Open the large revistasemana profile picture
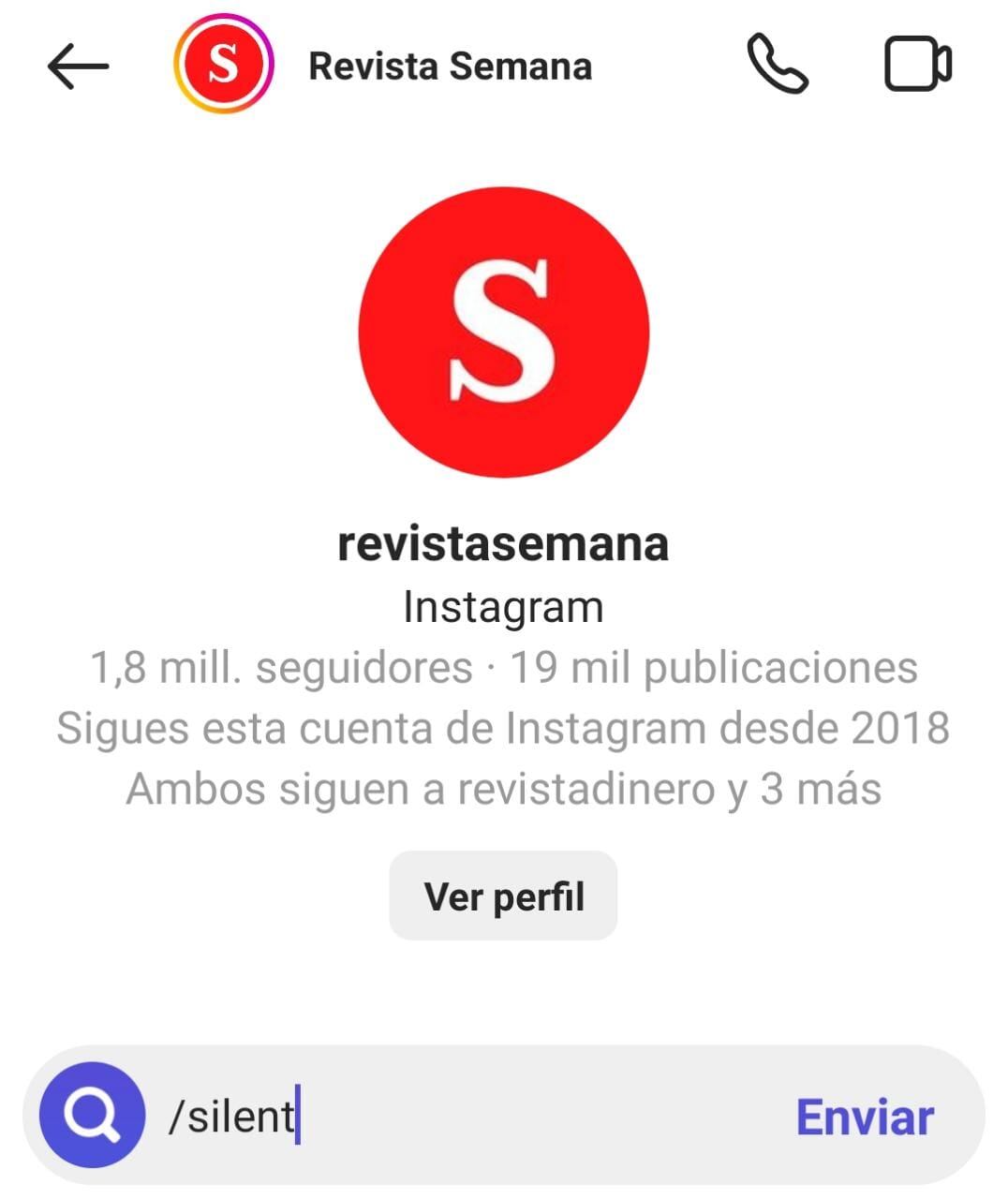 (x=504, y=332)
